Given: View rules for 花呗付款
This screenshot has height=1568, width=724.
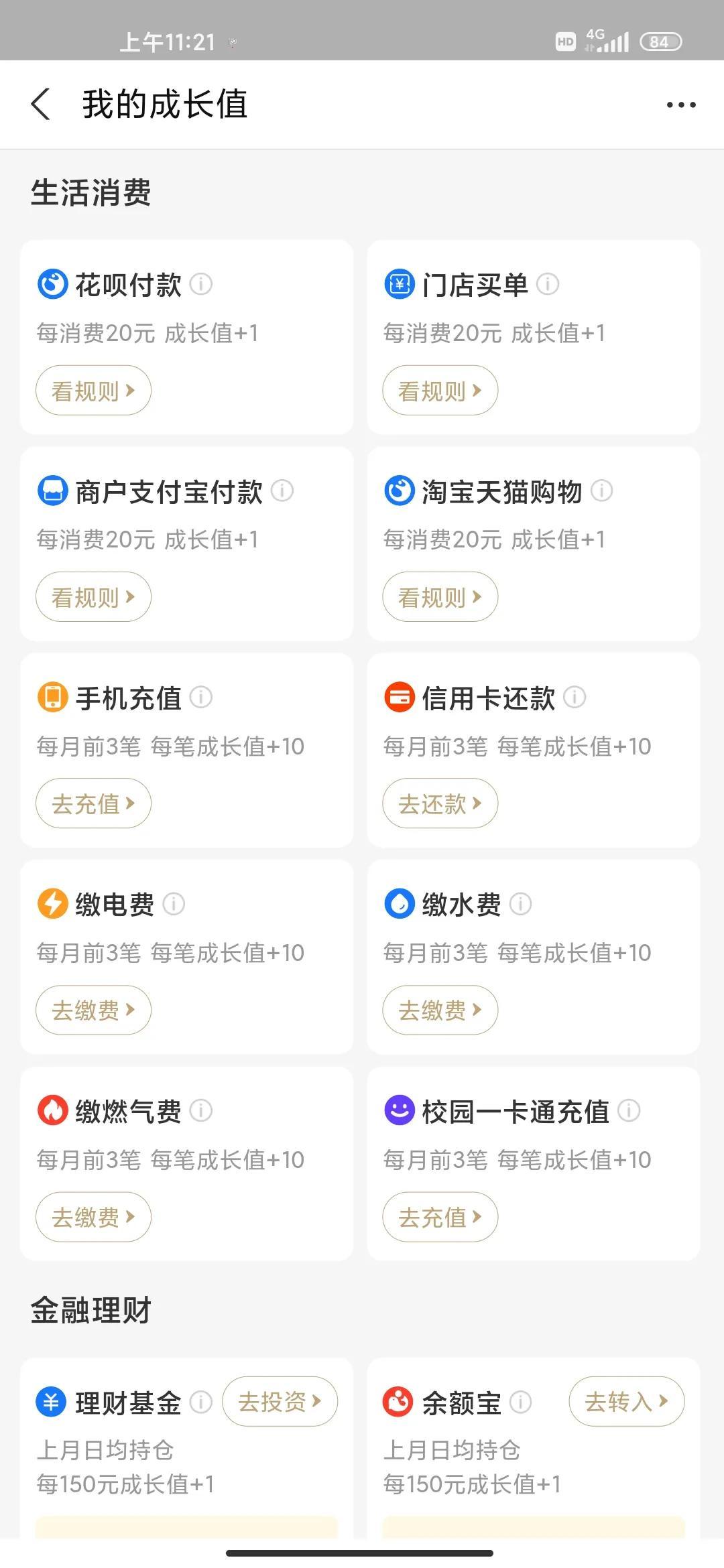Looking at the screenshot, I should (x=93, y=390).
